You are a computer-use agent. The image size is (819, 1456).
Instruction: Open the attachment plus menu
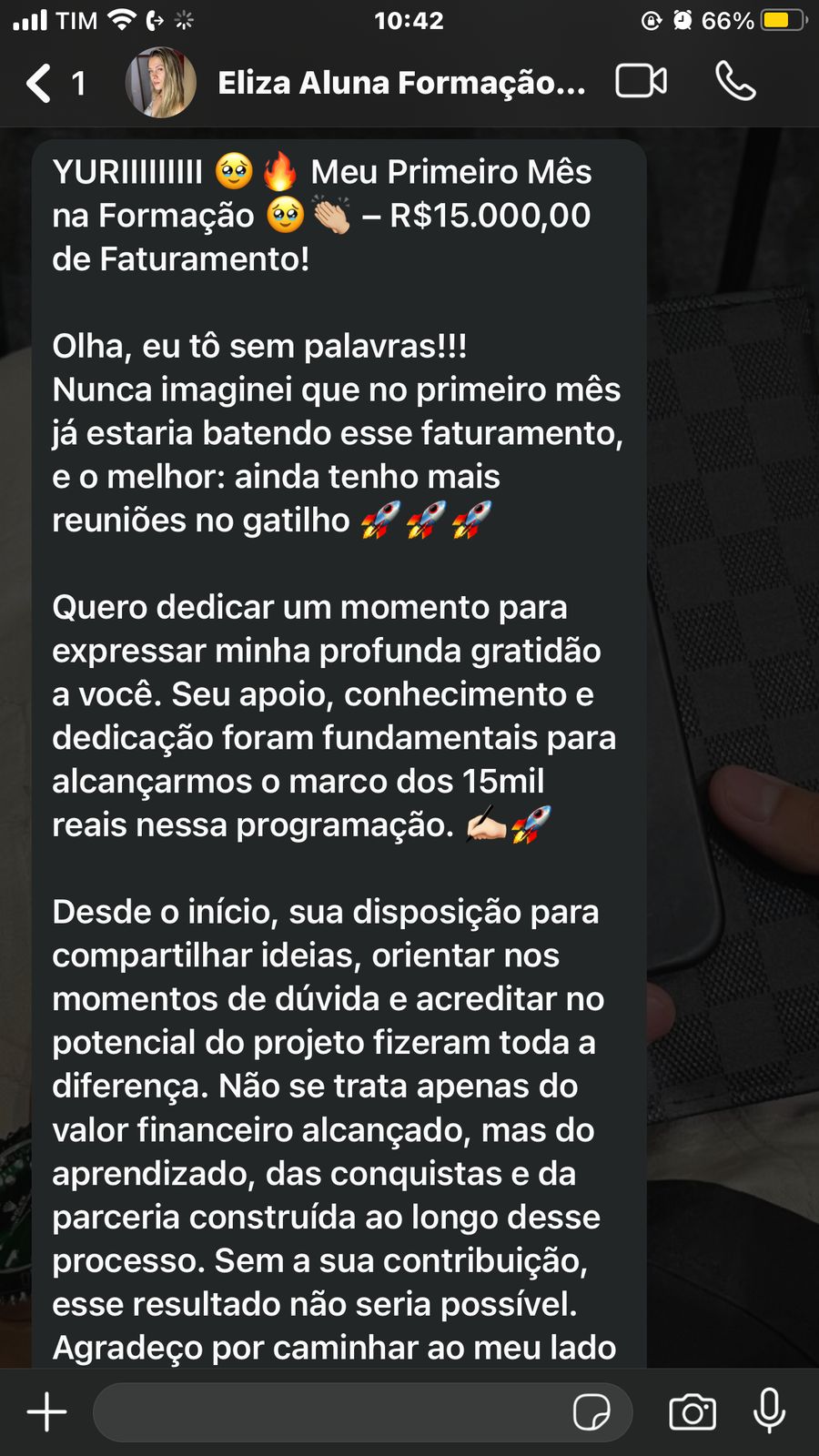point(46,1411)
